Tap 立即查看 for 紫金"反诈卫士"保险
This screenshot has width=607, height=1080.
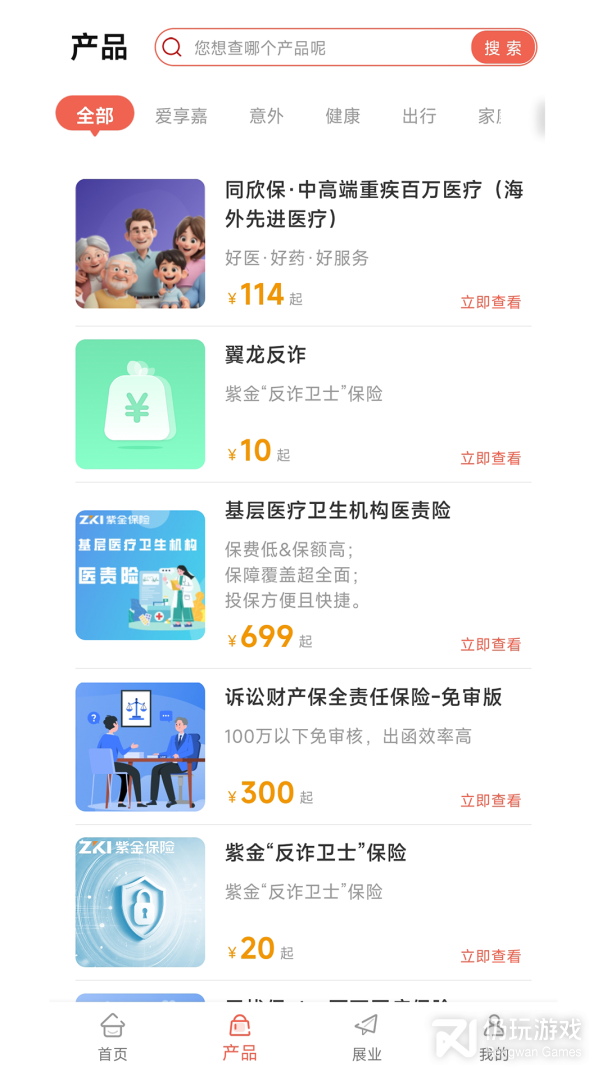(490, 956)
